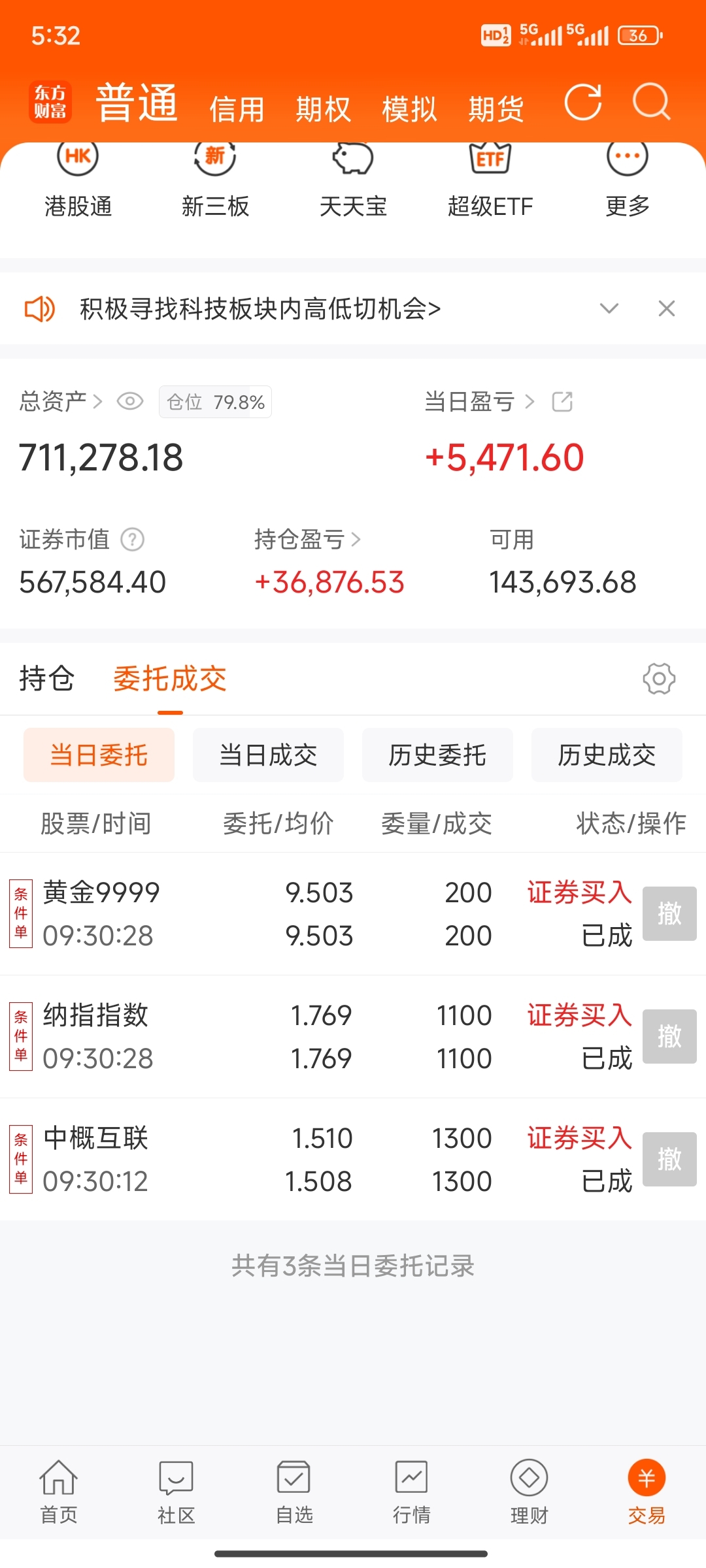Mute the announcement via speaker icon
Viewport: 706px width, 1568px height.
[x=39, y=308]
